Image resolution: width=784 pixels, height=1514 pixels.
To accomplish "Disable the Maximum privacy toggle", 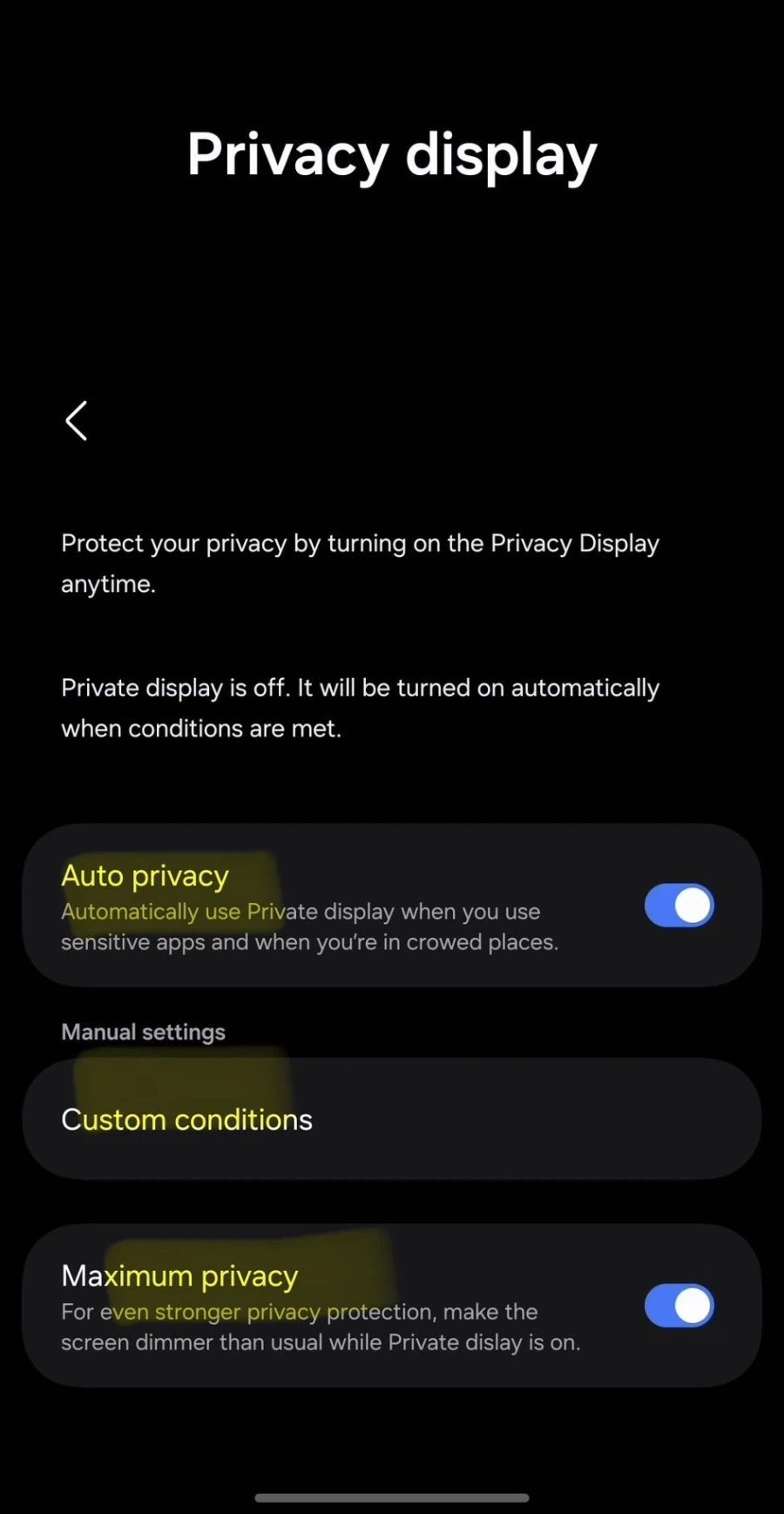I will click(679, 1306).
